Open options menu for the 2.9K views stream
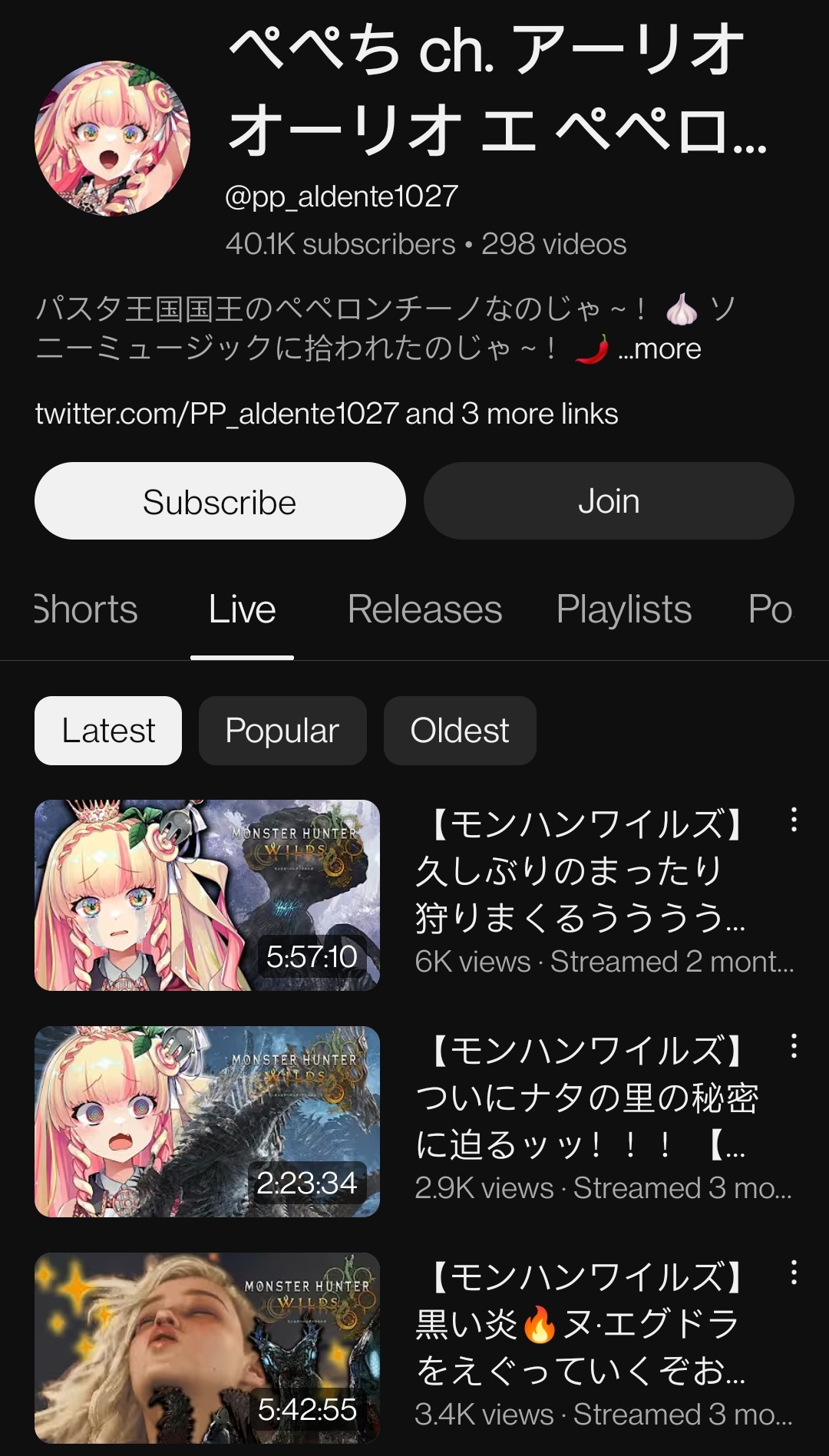This screenshot has width=829, height=1456. click(794, 1046)
